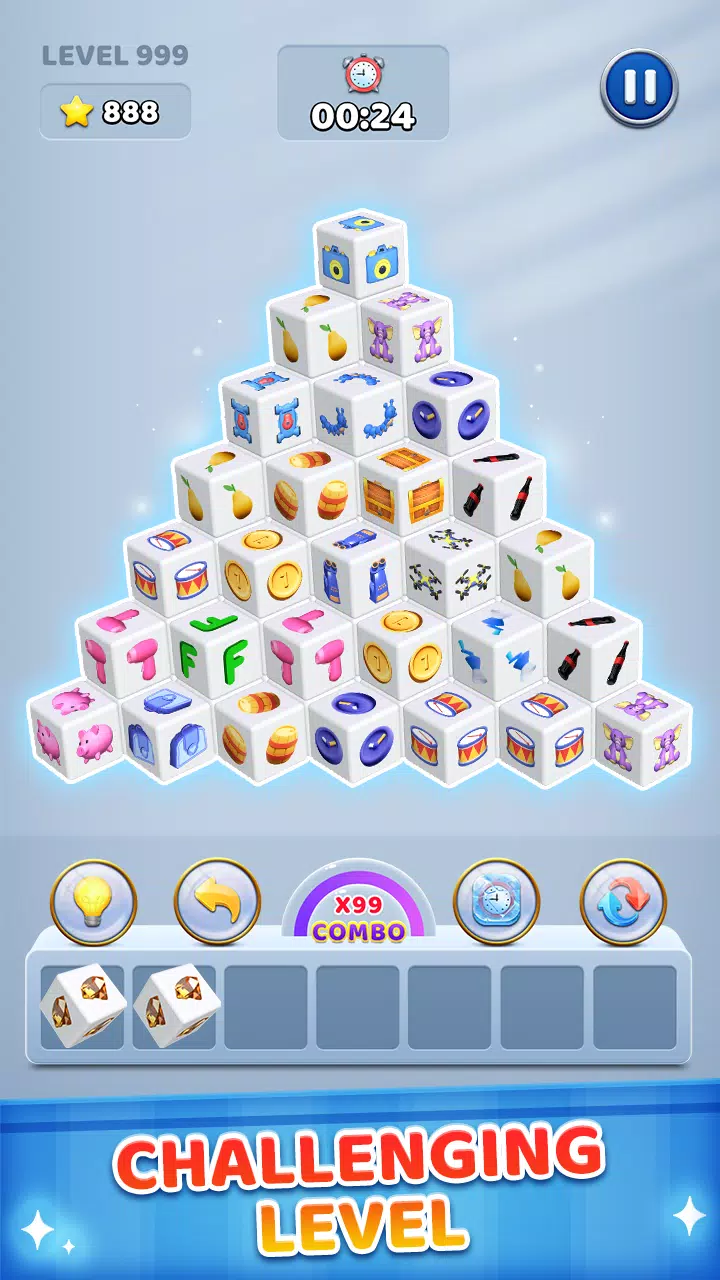Tap the blue backpack cube

(x=170, y=733)
